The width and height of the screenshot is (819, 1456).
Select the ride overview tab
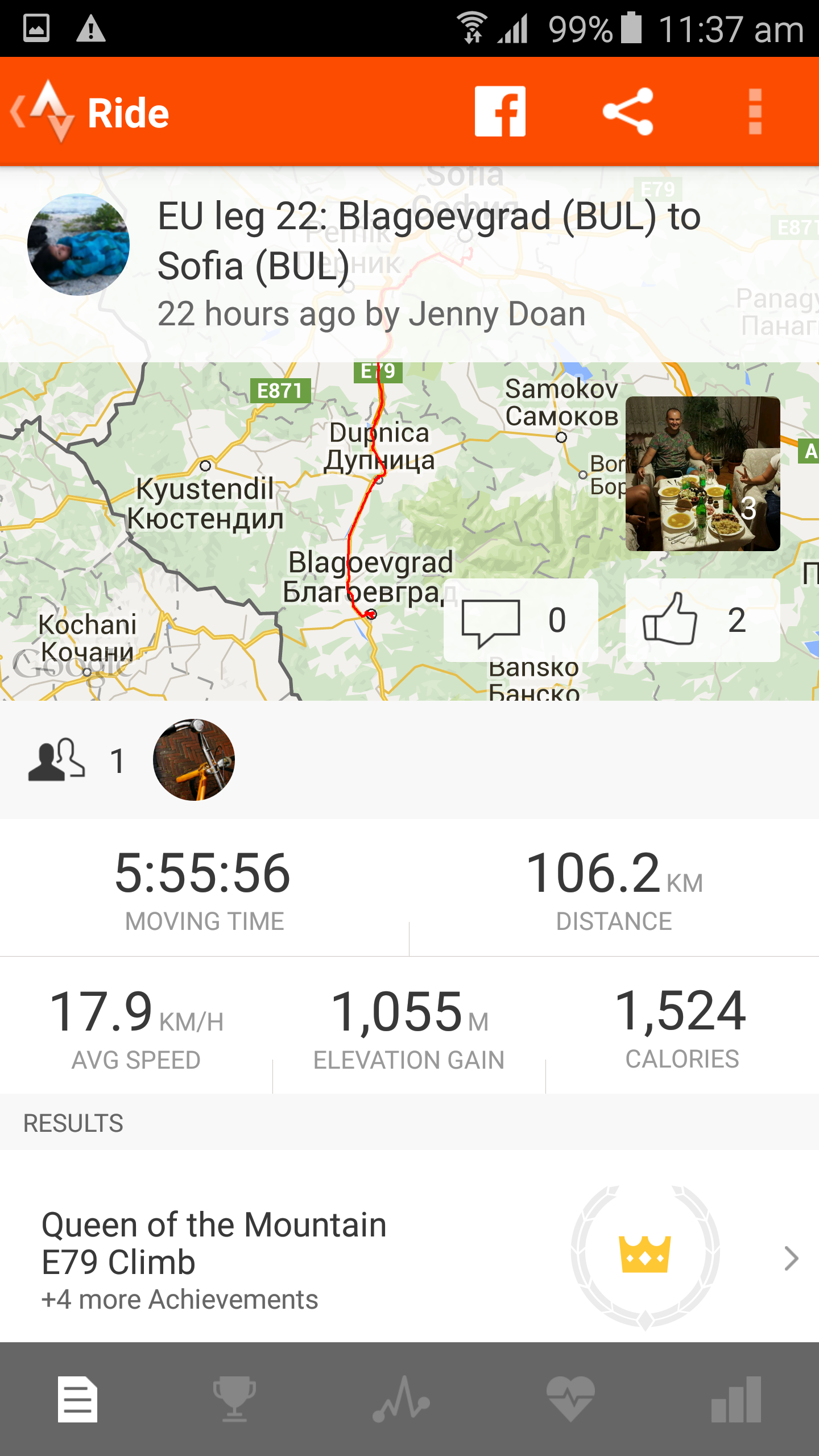tap(77, 1399)
